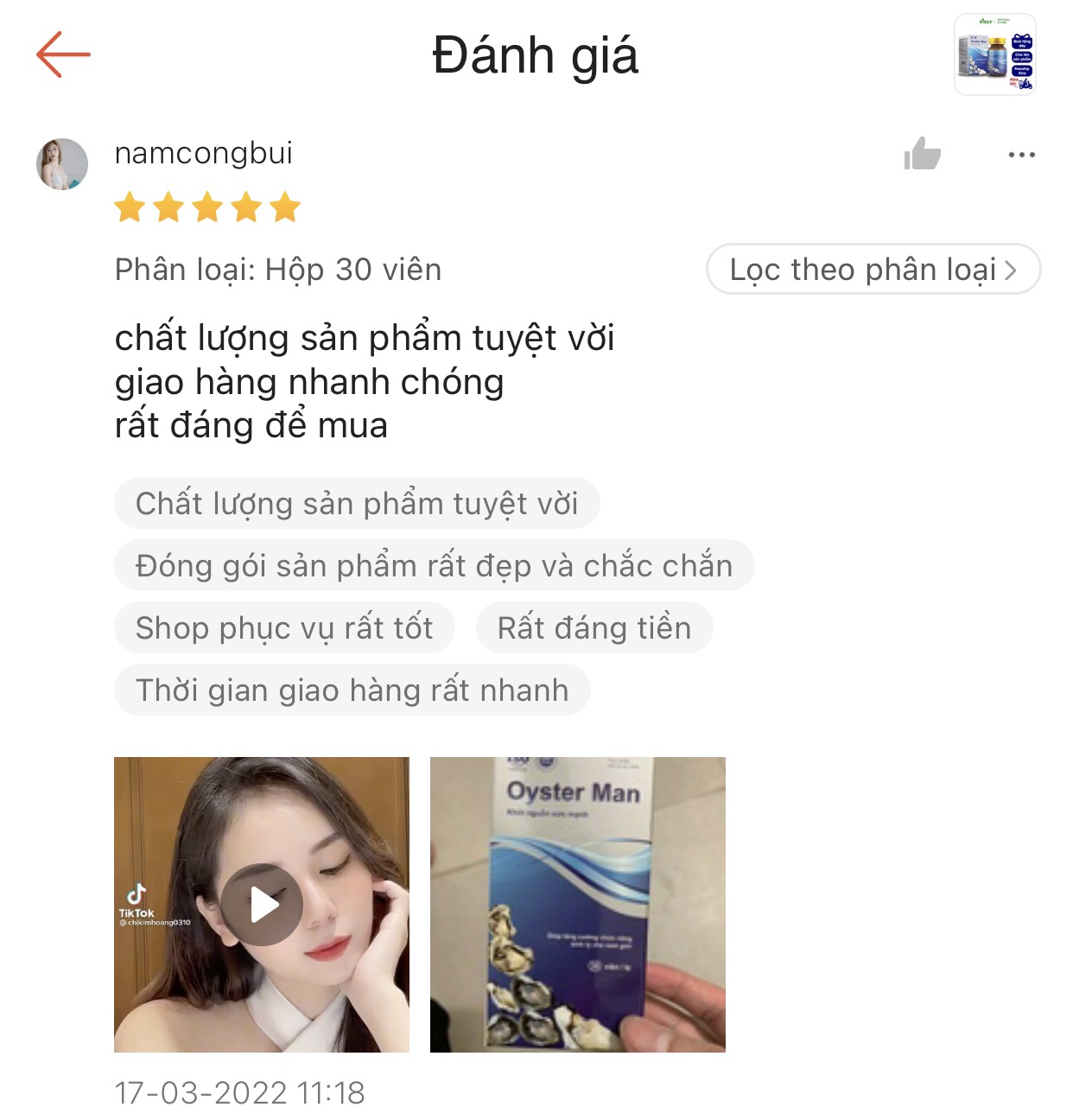Tap Lọc theo phân loại filter button
This screenshot has width=1073, height=1120.
pos(873,270)
